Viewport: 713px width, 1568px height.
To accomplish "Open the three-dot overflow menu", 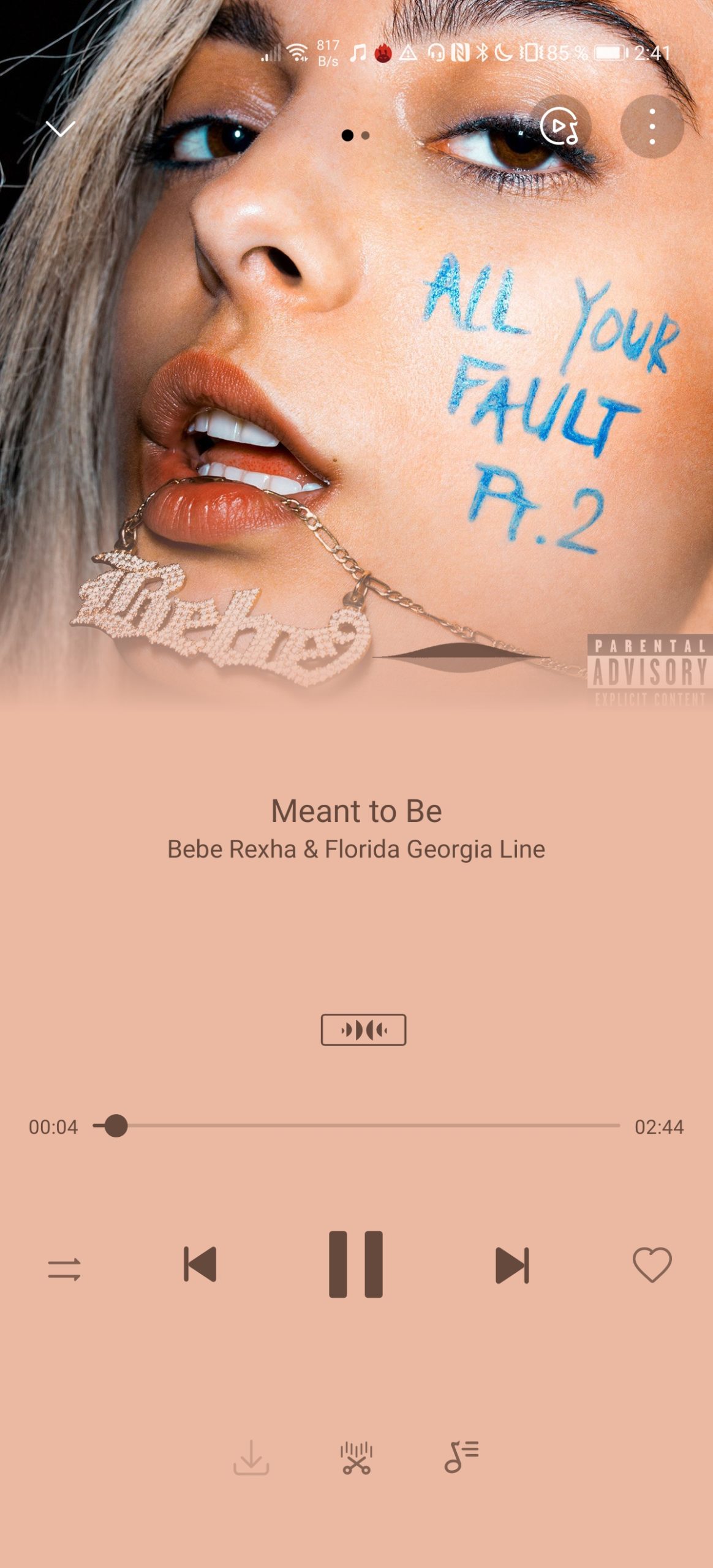I will 652,127.
